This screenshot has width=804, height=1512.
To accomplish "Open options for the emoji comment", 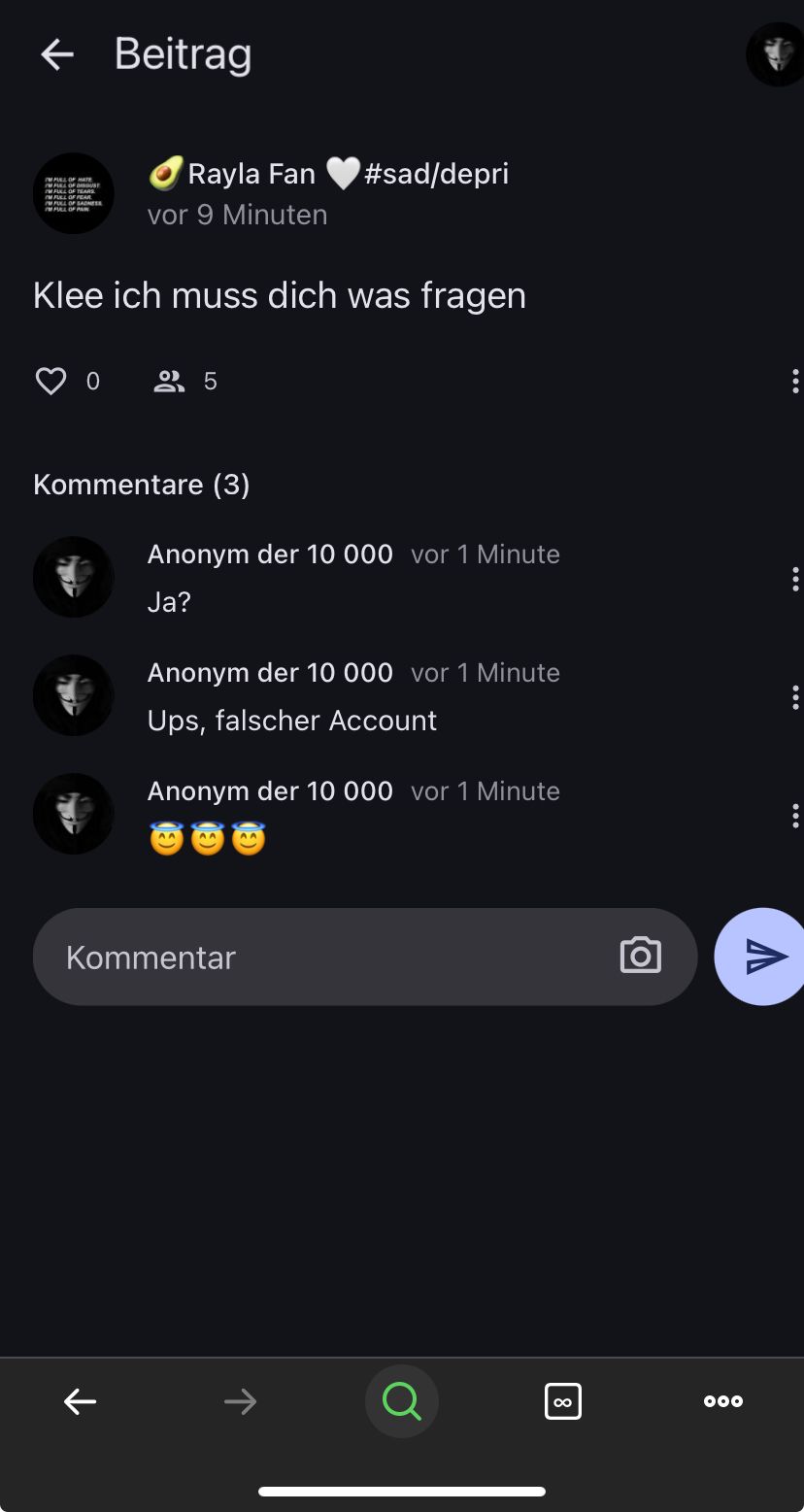I will (x=794, y=816).
